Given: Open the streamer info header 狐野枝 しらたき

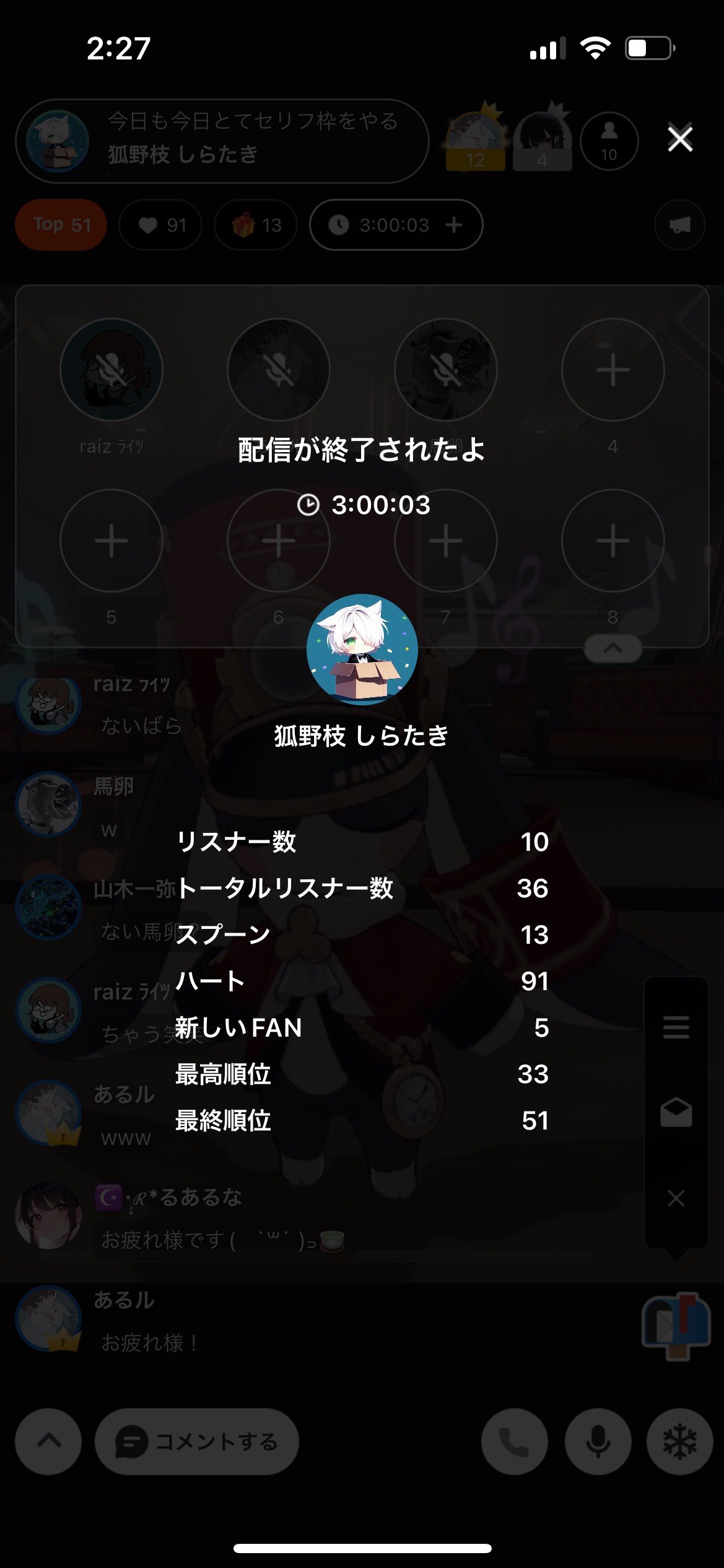Looking at the screenshot, I should [x=222, y=141].
